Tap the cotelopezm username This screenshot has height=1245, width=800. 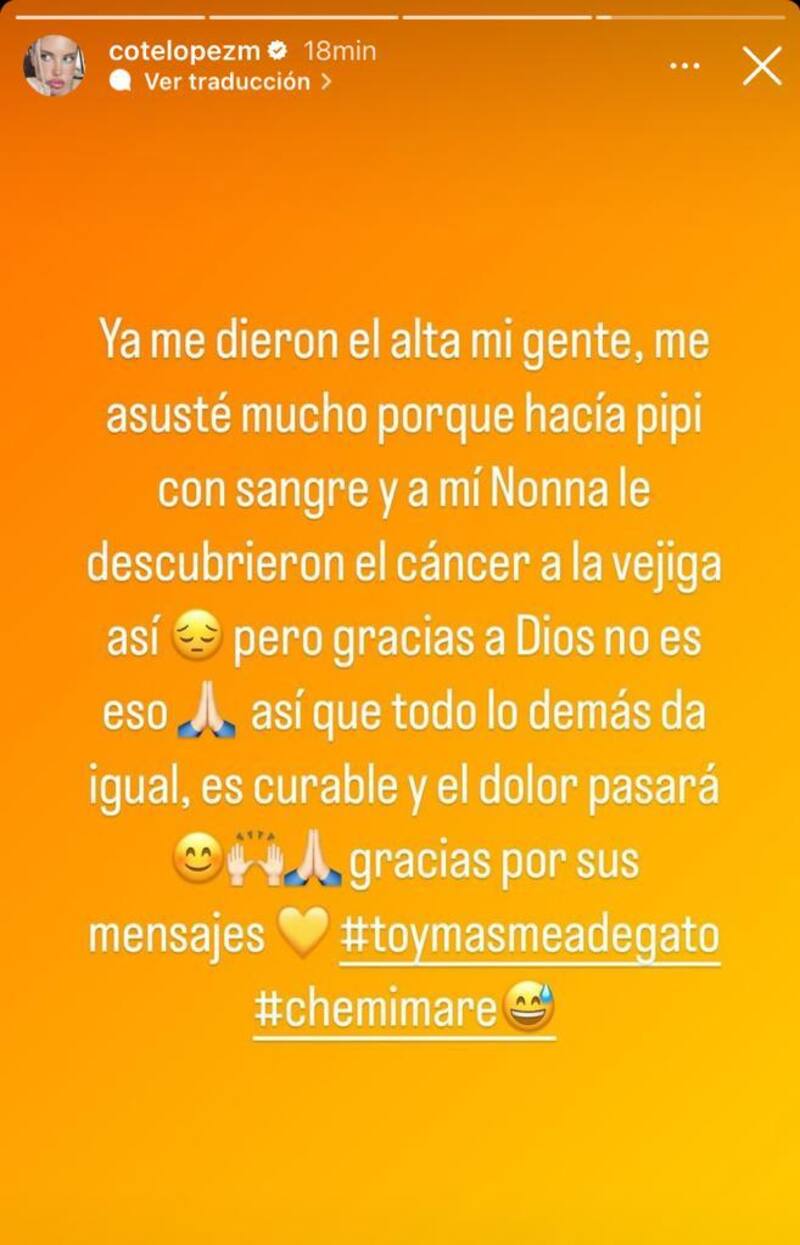coord(184,51)
